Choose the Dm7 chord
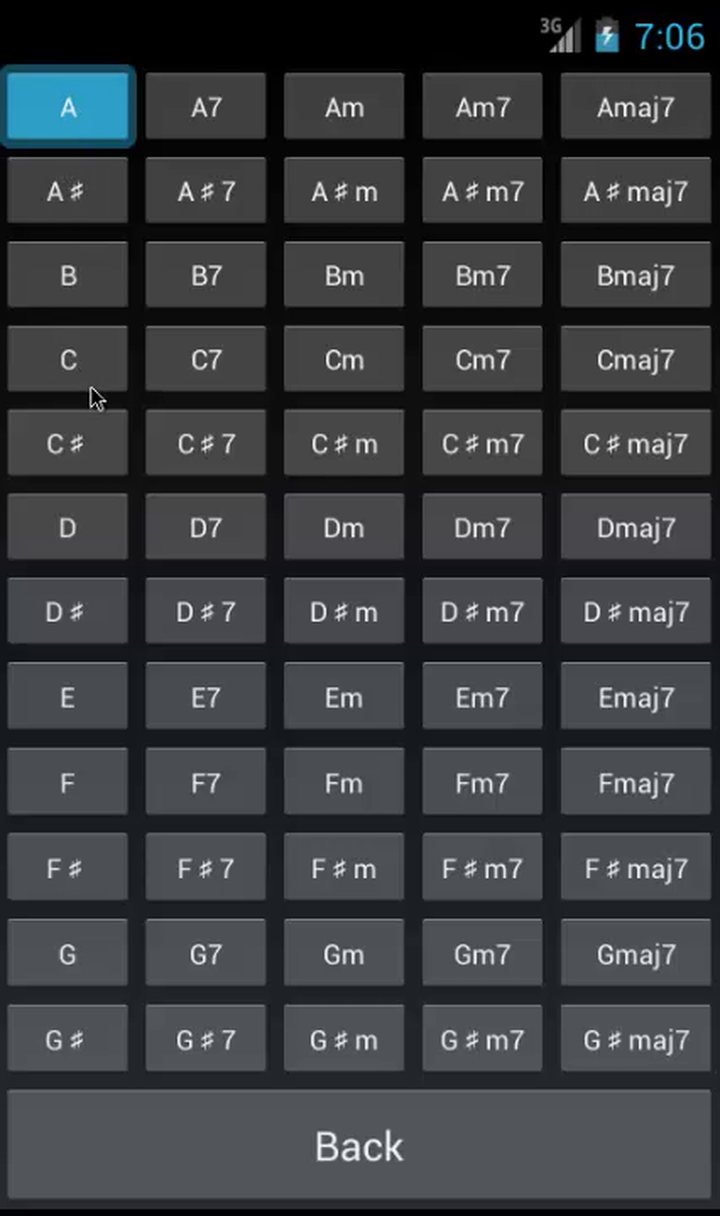 click(482, 527)
